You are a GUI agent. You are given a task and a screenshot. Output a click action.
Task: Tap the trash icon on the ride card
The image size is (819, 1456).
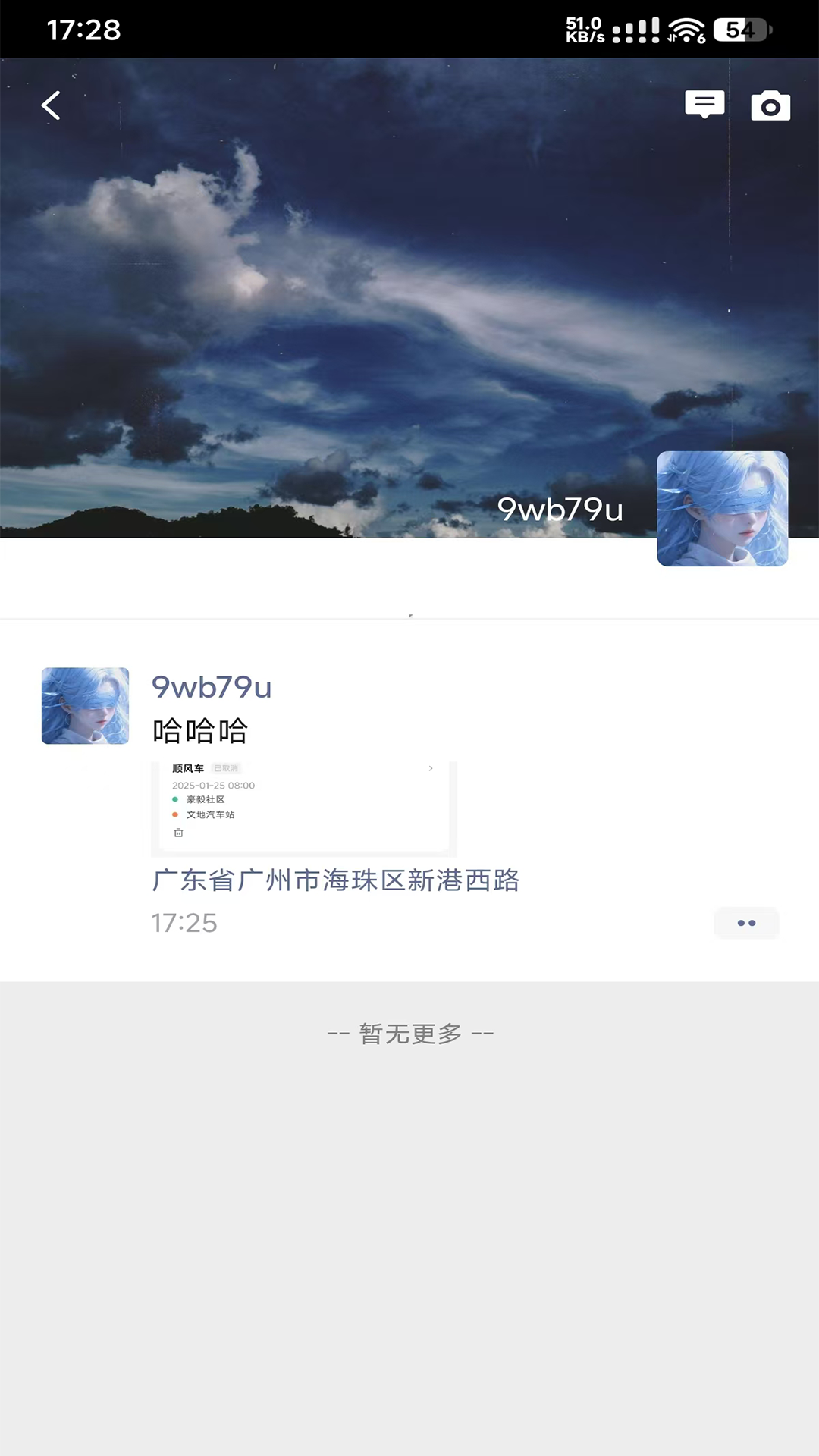coord(179,833)
